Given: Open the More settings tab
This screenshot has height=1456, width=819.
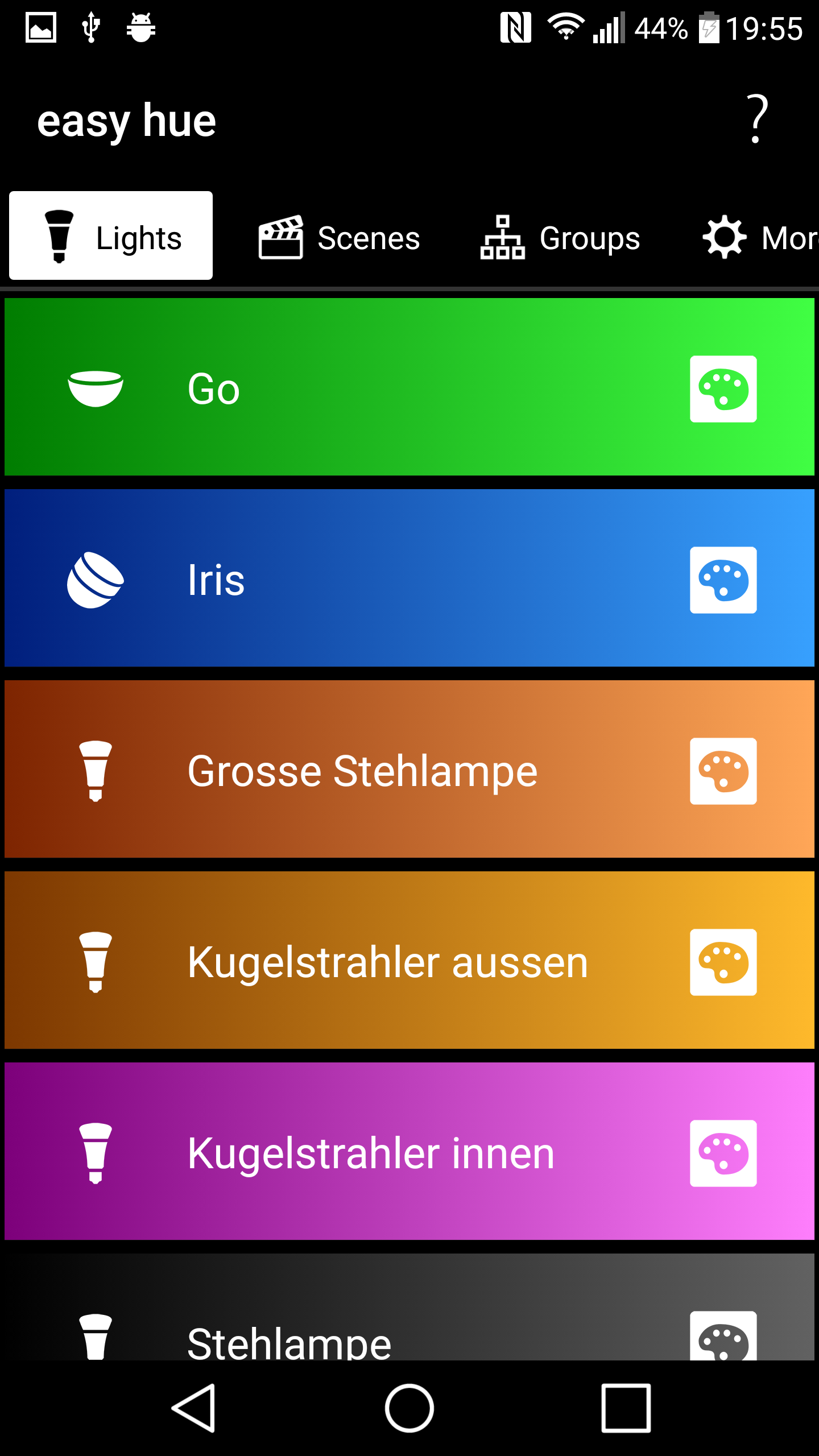Looking at the screenshot, I should pyautogui.click(x=759, y=238).
